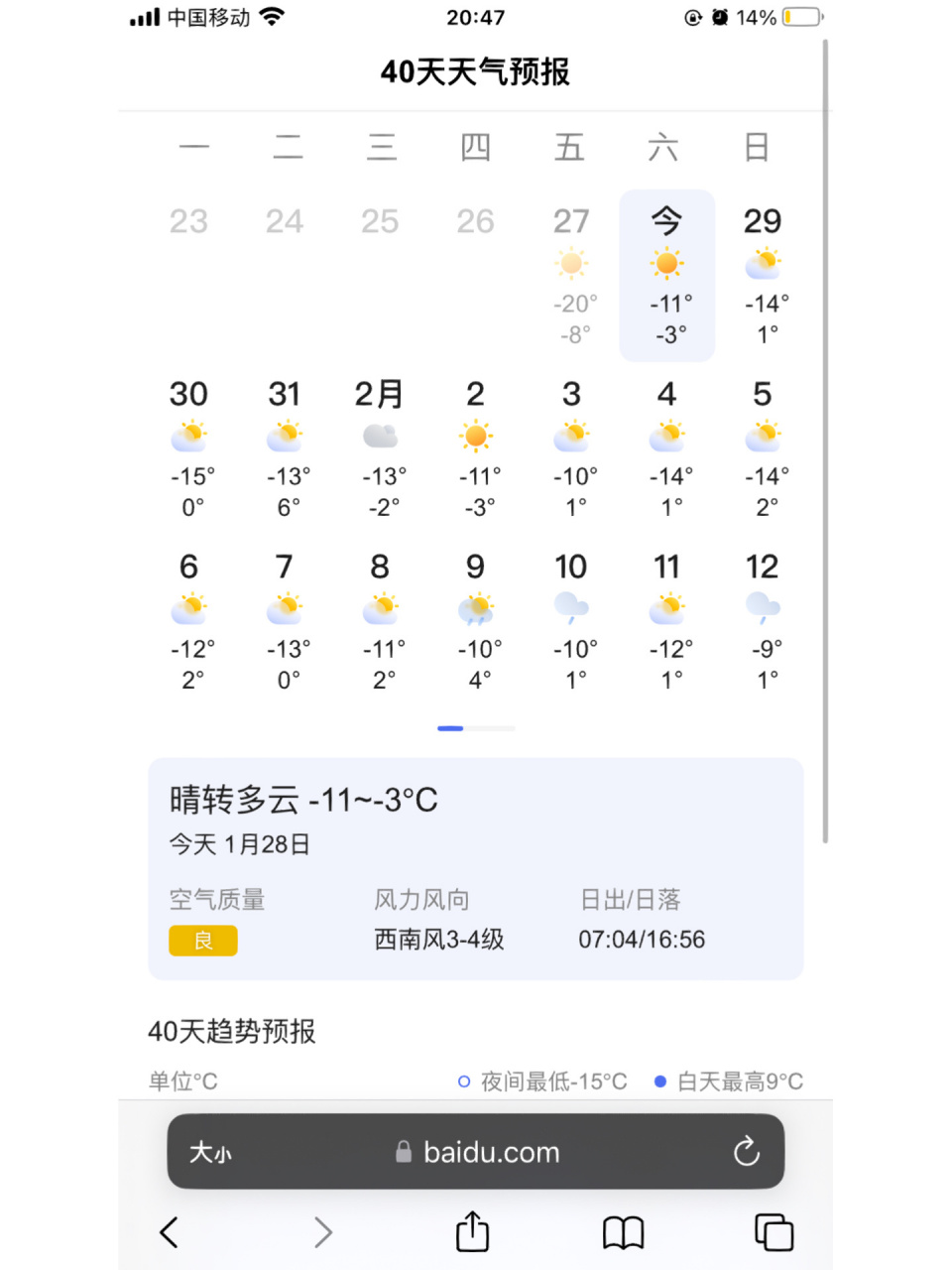Tap the bookmarks icon in Safari toolbar
This screenshot has height=1270, width=952.
622,1231
